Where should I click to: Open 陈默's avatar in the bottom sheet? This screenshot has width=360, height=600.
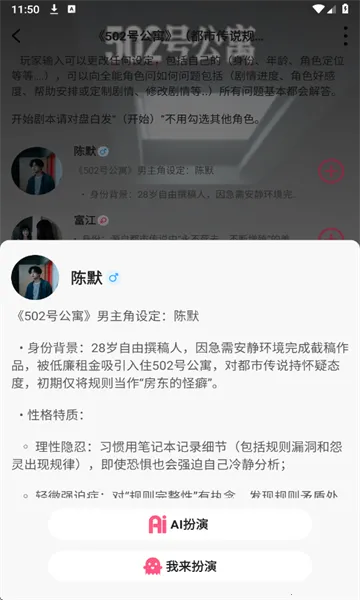pyautogui.click(x=35, y=277)
